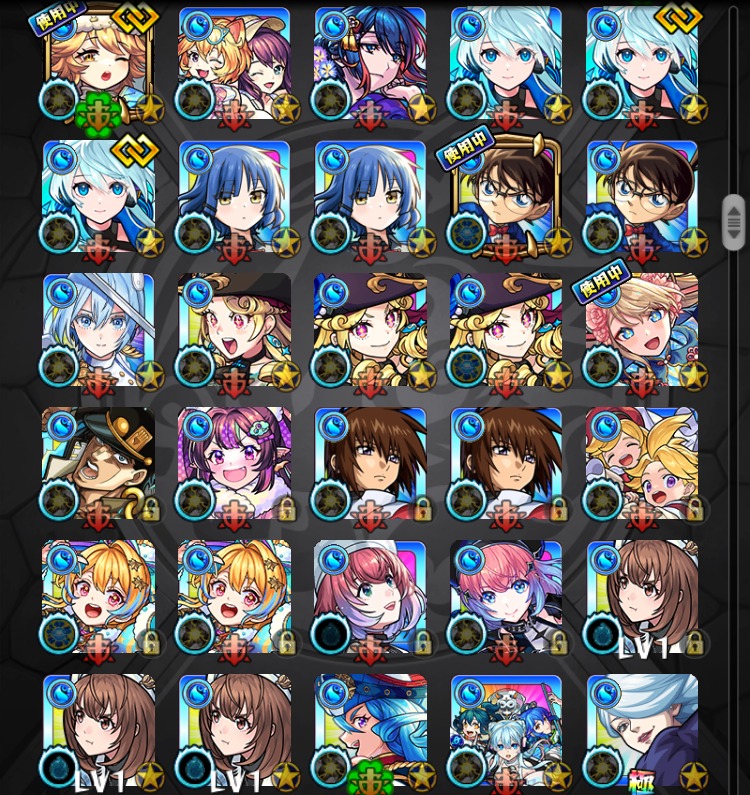This screenshot has height=795, width=750.
Task: Open the dark-blue-haired girl with red streaks
Action: 370,64
